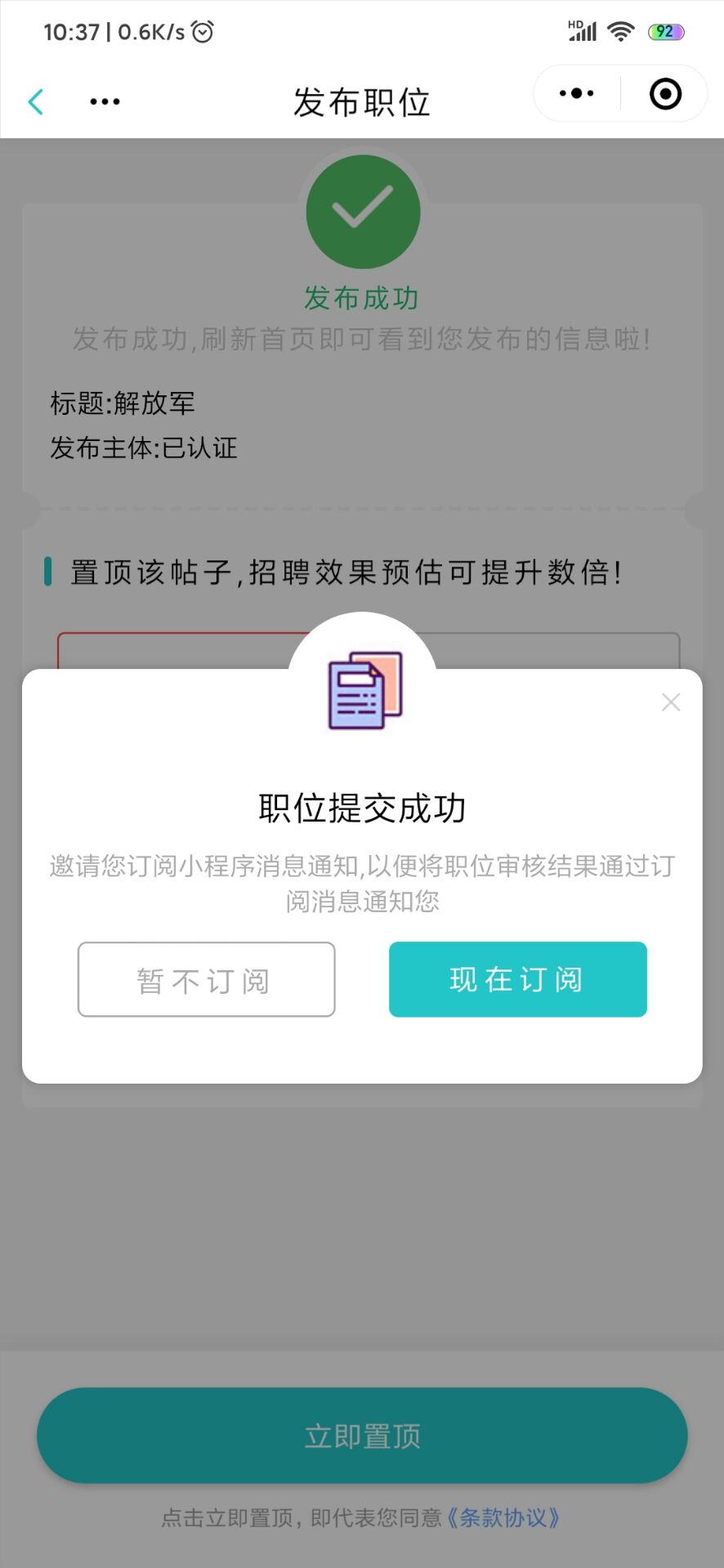This screenshot has width=724, height=1568.
Task: Go back using the left arrow
Action: click(x=36, y=102)
